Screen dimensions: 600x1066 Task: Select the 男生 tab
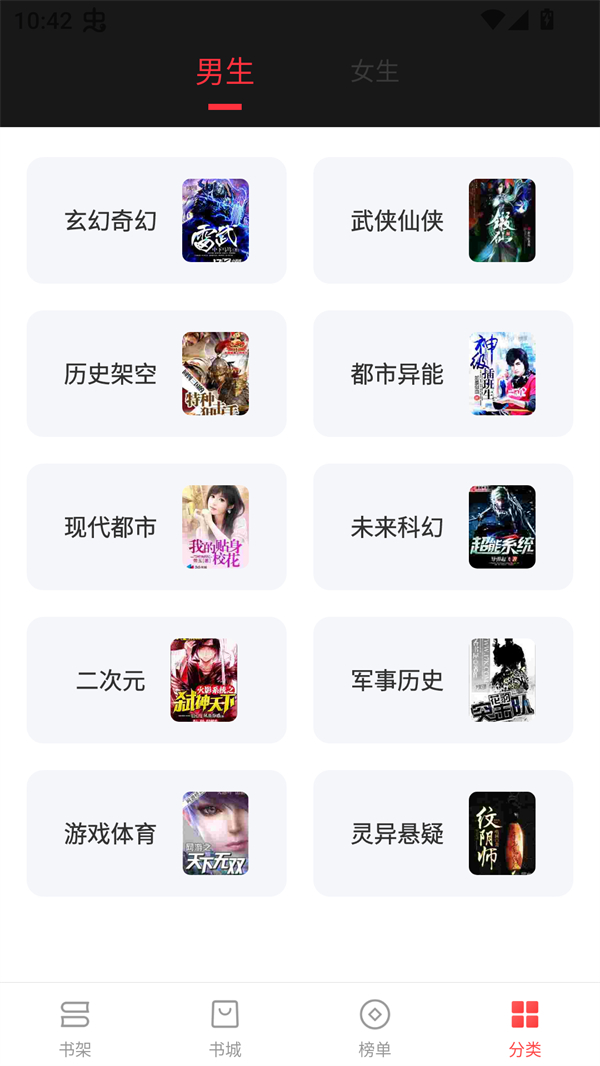pyautogui.click(x=224, y=71)
